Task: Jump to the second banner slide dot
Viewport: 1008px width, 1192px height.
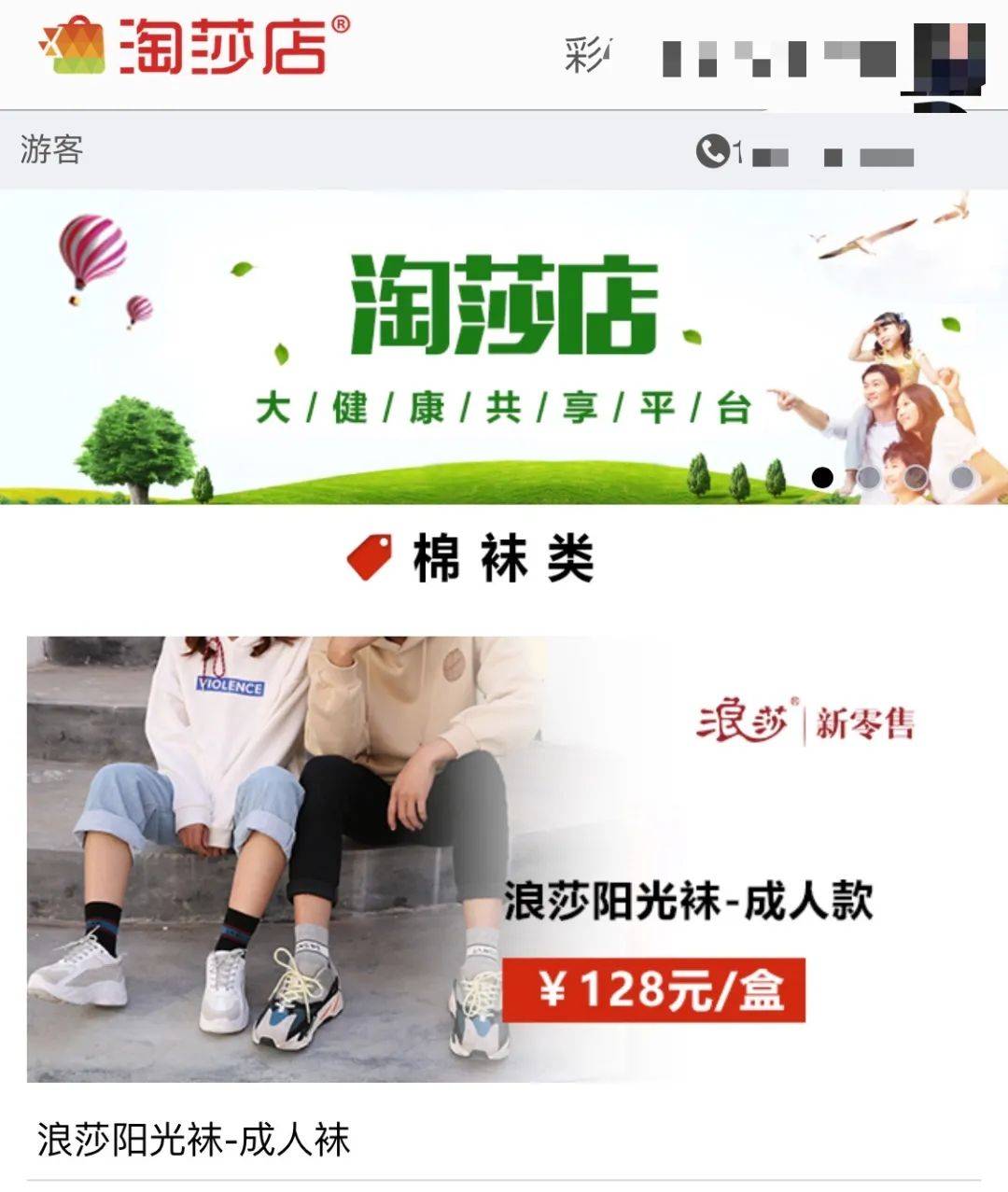Action: click(x=868, y=478)
